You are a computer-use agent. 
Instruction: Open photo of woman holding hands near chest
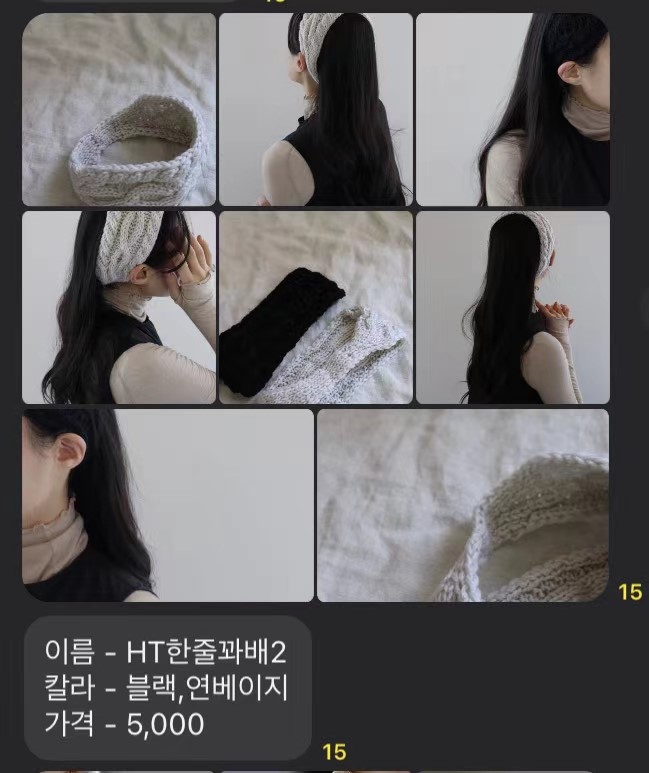click(512, 307)
